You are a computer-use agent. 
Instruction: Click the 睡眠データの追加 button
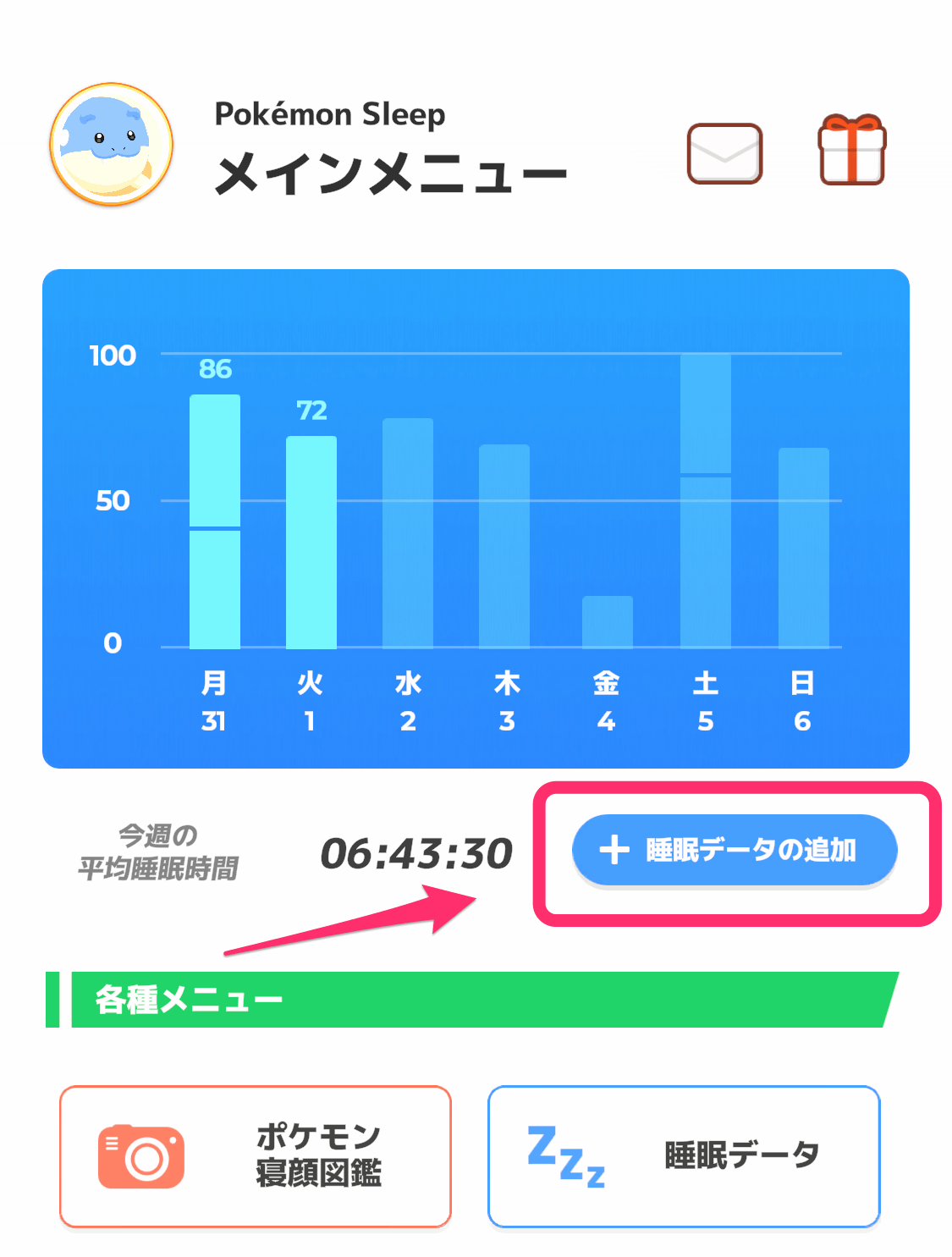coord(735,851)
